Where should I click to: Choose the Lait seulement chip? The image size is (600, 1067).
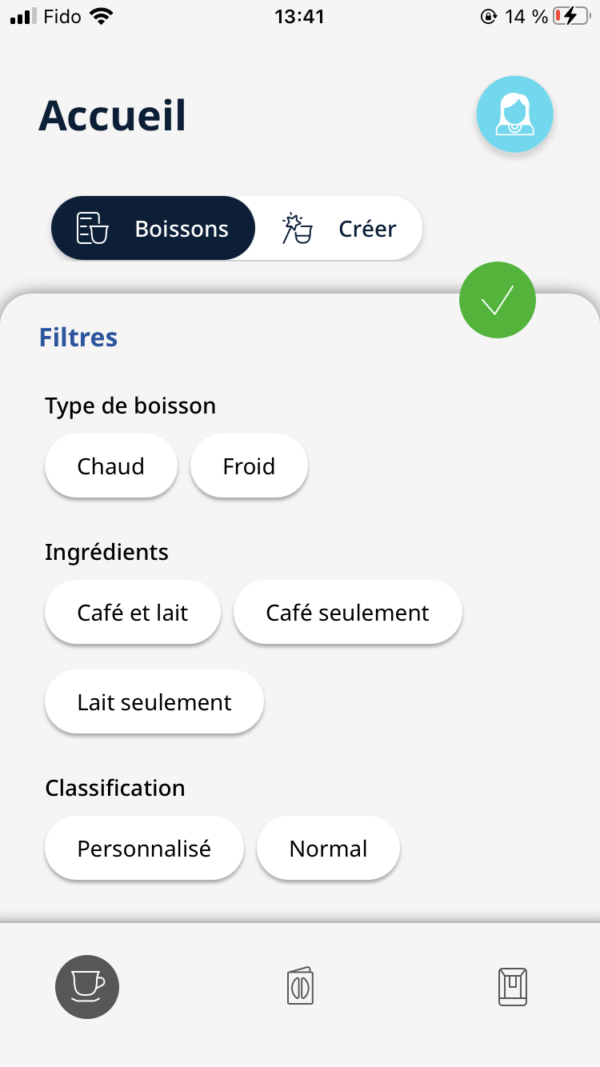pyautogui.click(x=154, y=702)
